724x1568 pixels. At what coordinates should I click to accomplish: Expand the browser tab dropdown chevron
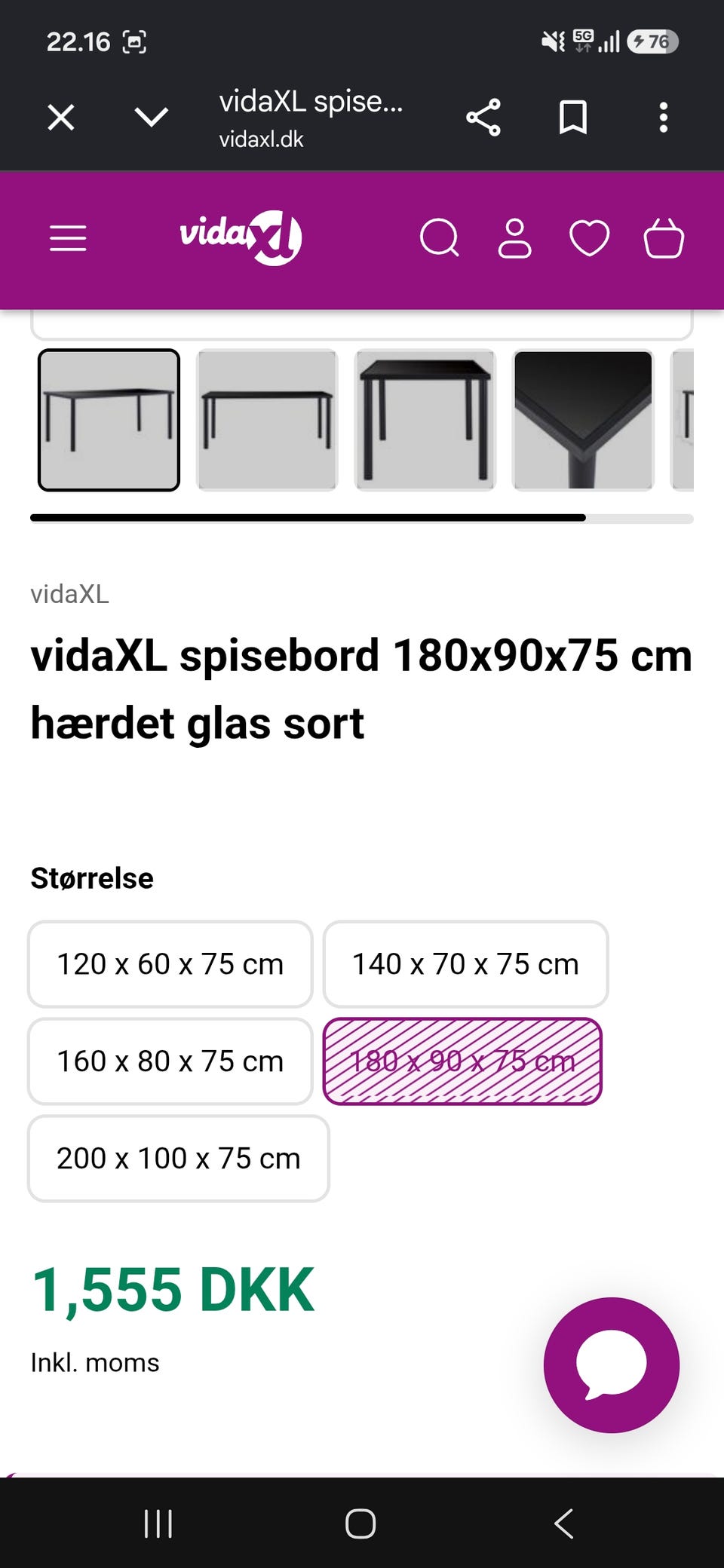(151, 117)
